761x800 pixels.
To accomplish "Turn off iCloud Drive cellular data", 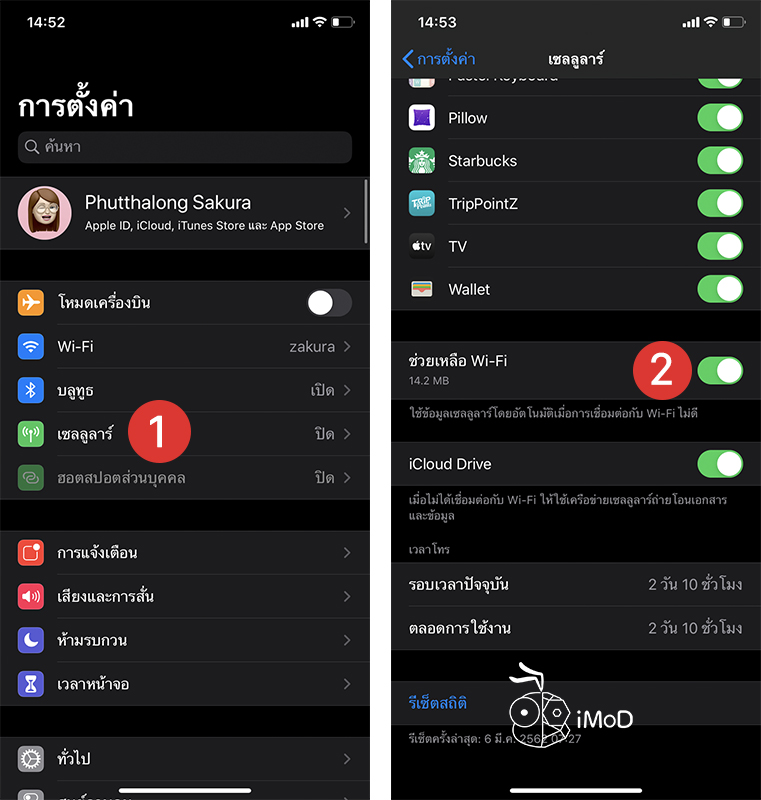I will pos(720,463).
